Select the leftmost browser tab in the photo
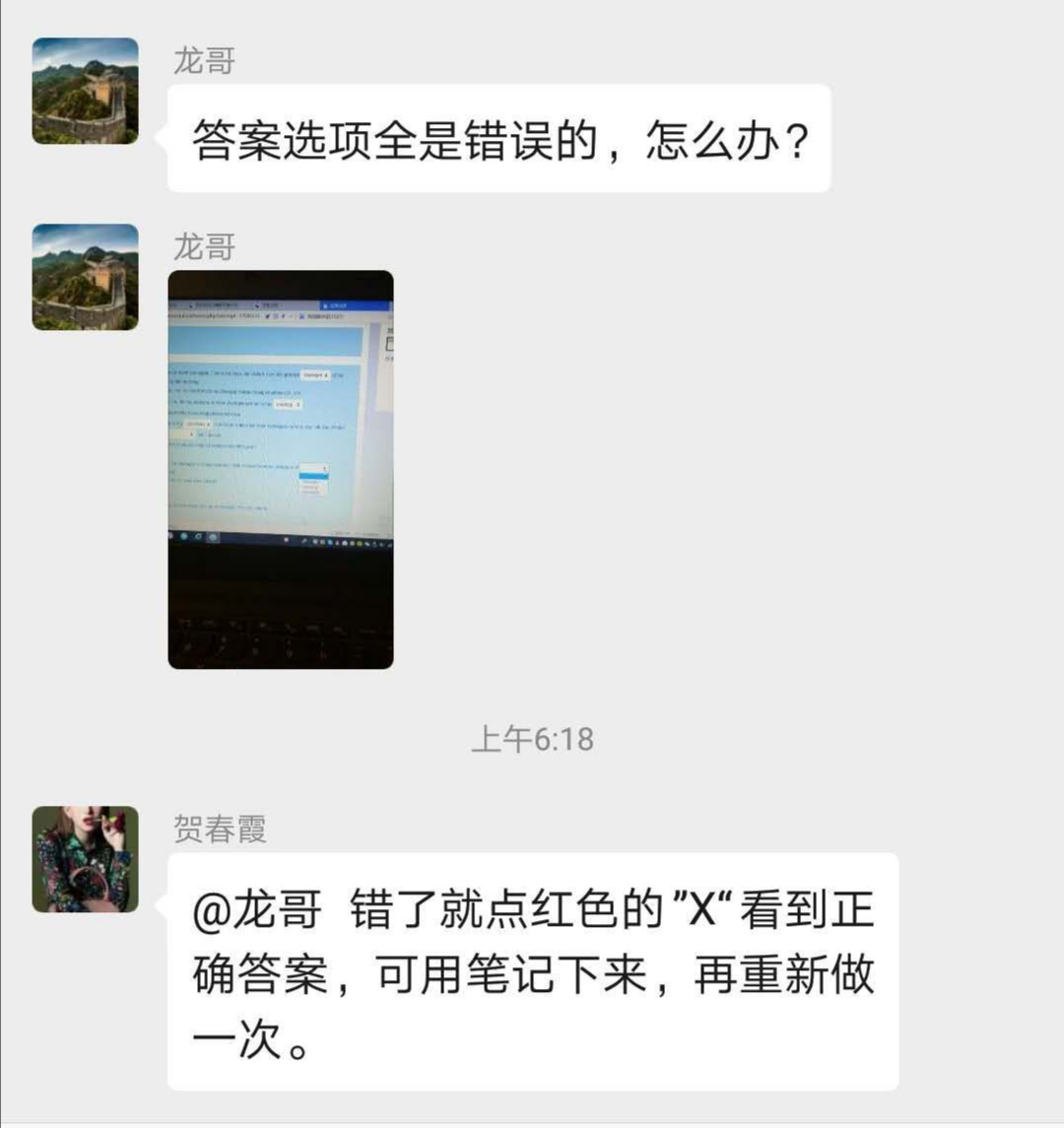Screen dimensions: 1064x1128 (179, 304)
